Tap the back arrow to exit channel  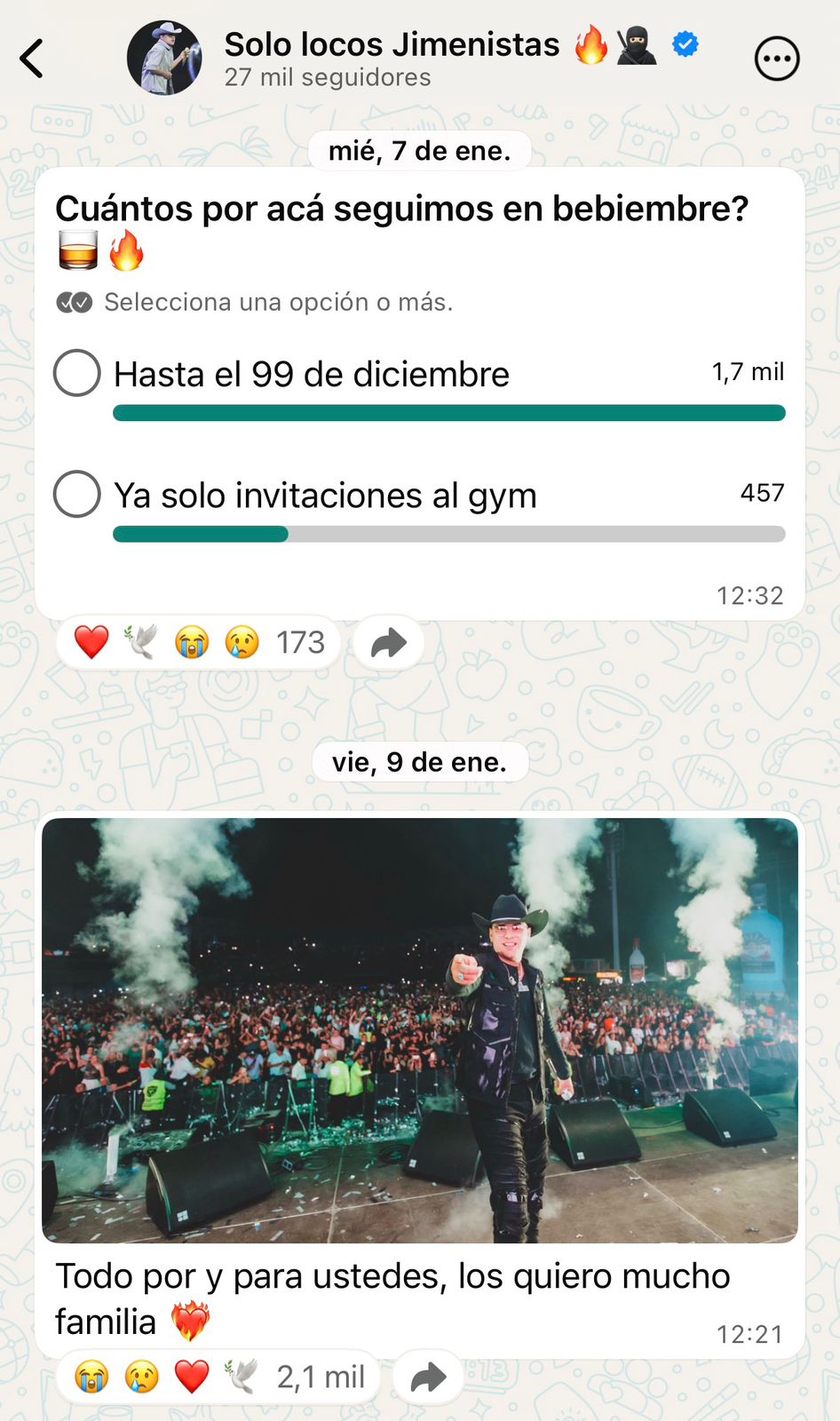click(32, 59)
